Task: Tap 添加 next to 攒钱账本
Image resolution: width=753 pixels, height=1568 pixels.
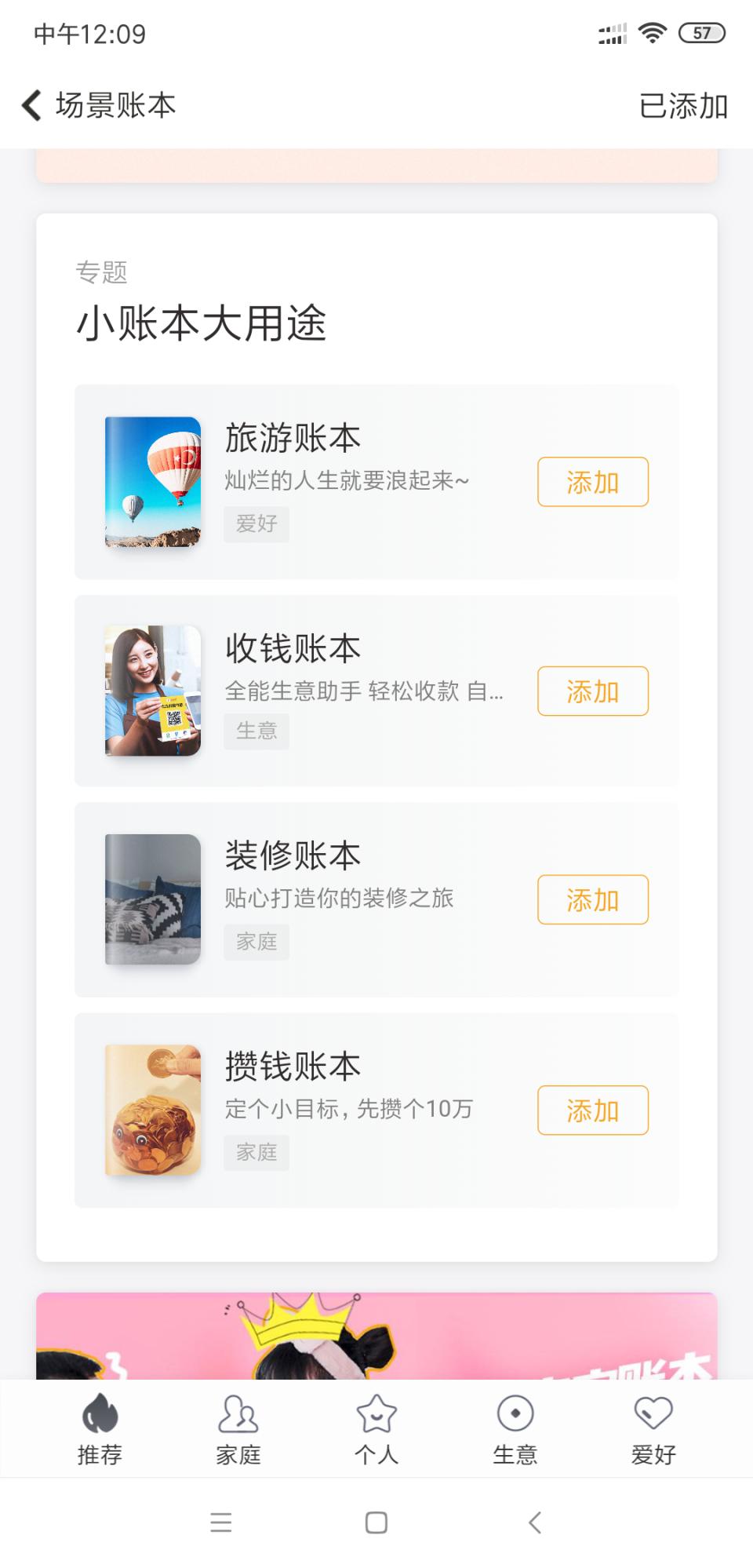Action: pyautogui.click(x=592, y=1110)
